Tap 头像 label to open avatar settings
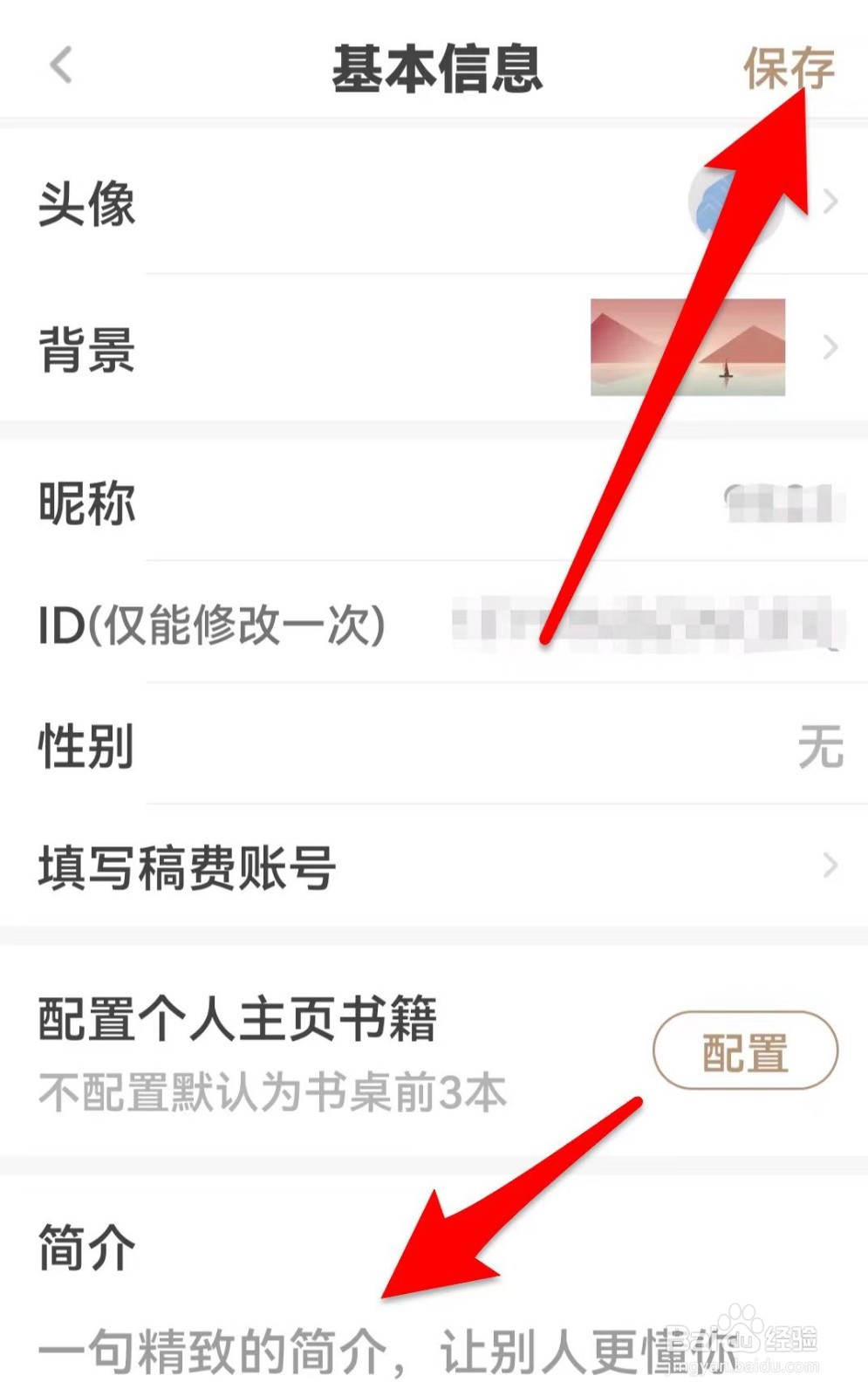 (x=85, y=205)
